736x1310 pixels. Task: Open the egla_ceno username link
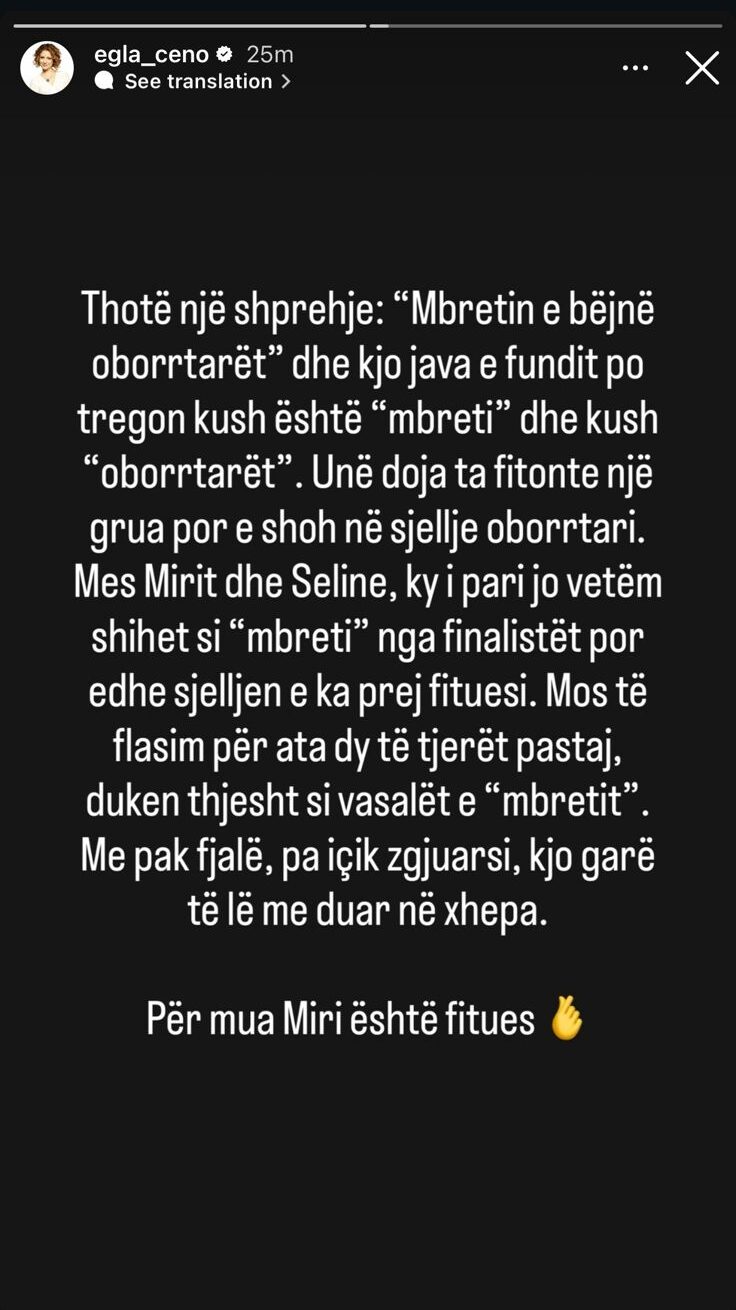pos(151,55)
